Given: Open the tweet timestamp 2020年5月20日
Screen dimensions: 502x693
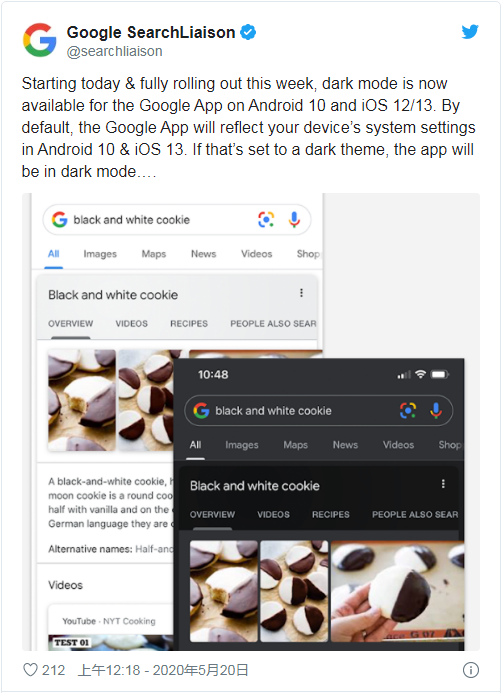Looking at the screenshot, I should coord(163,670).
